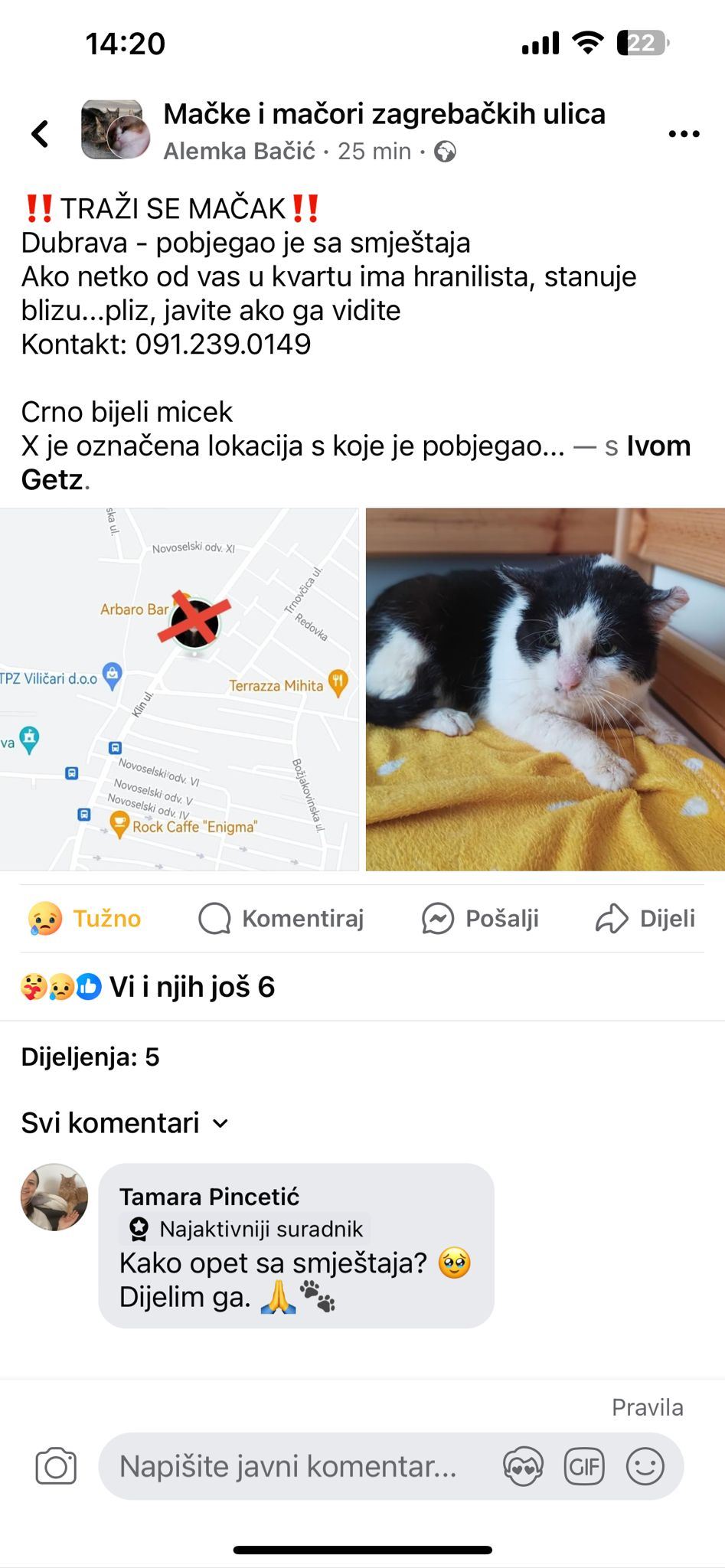Open Alemka Bačić's profile
The image size is (725, 1568).
pyautogui.click(x=239, y=152)
